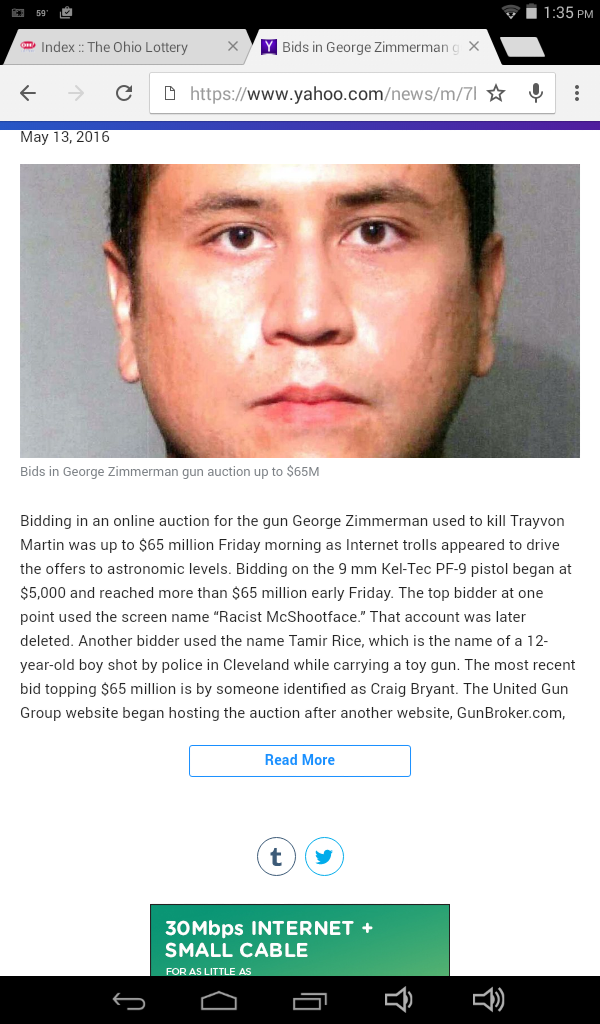Go back to the previous page
Screen dimensions: 600x1024
point(28,93)
